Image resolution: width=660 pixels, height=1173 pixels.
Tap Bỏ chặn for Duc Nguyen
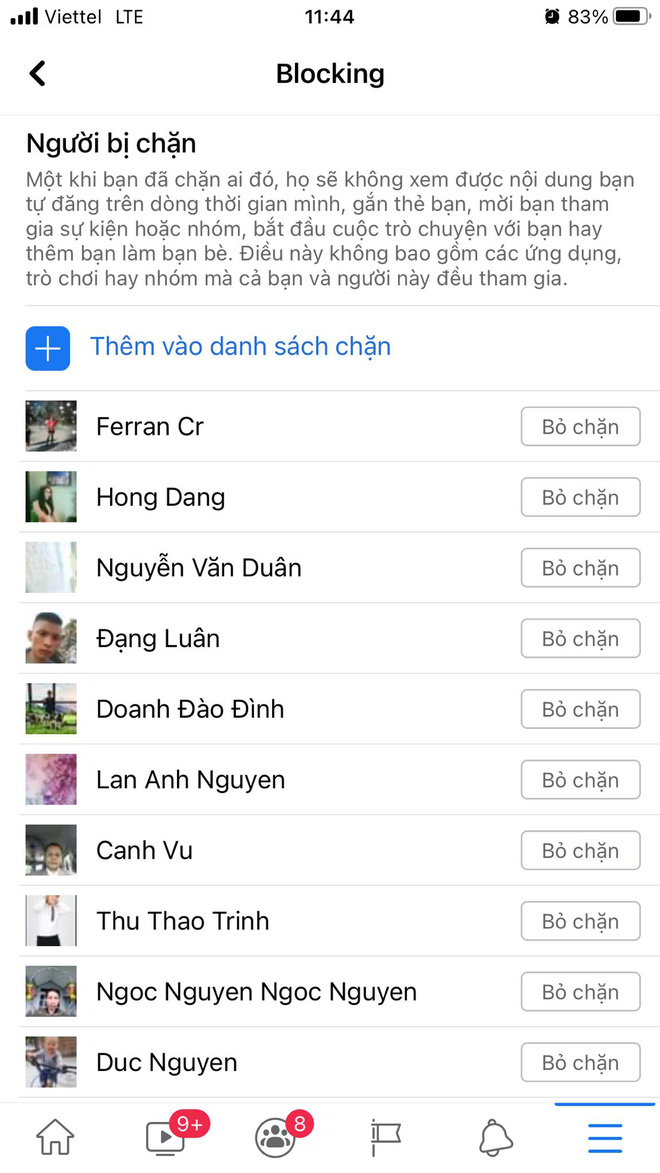(x=580, y=1062)
